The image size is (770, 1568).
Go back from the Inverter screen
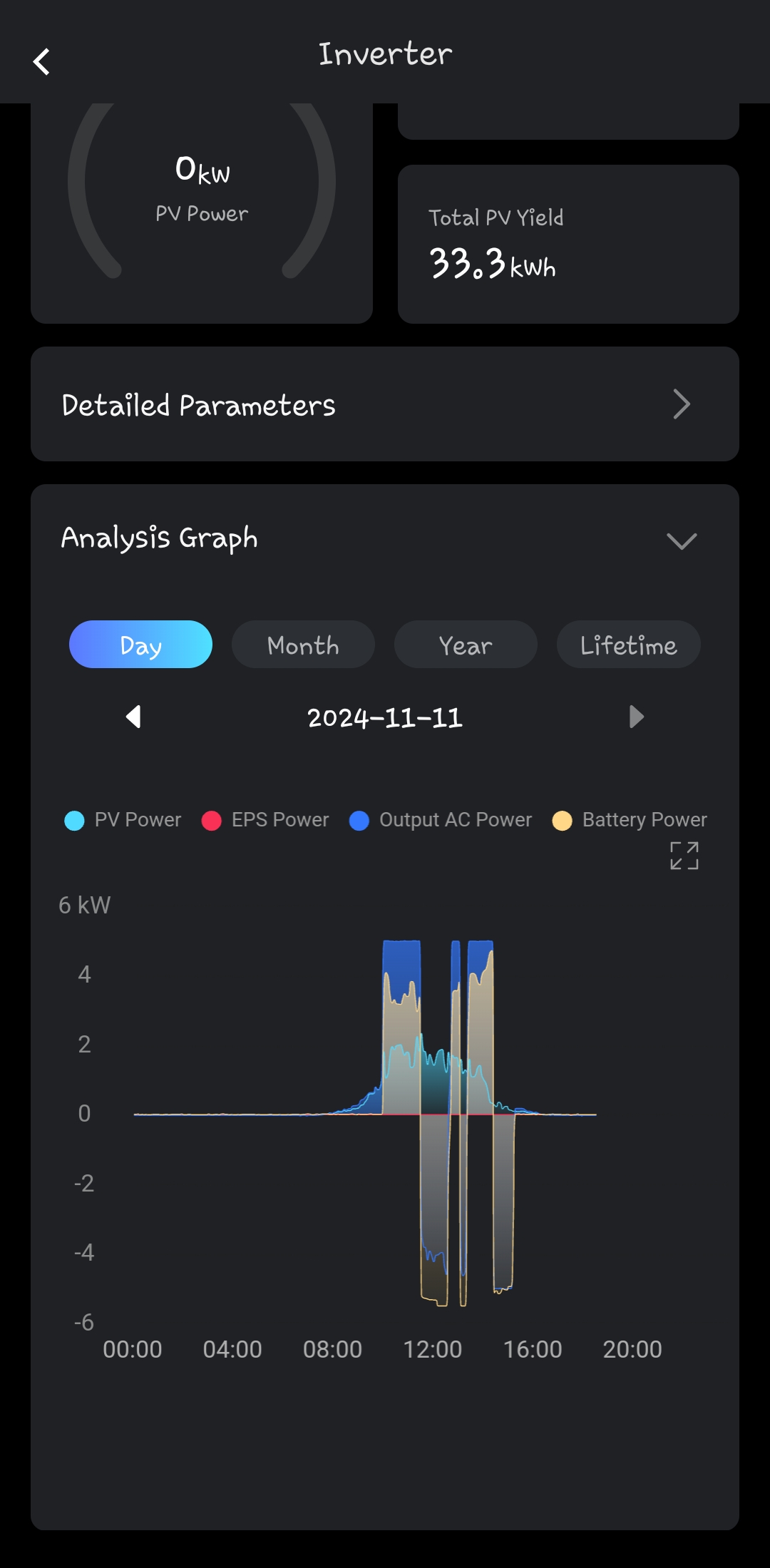(42, 61)
